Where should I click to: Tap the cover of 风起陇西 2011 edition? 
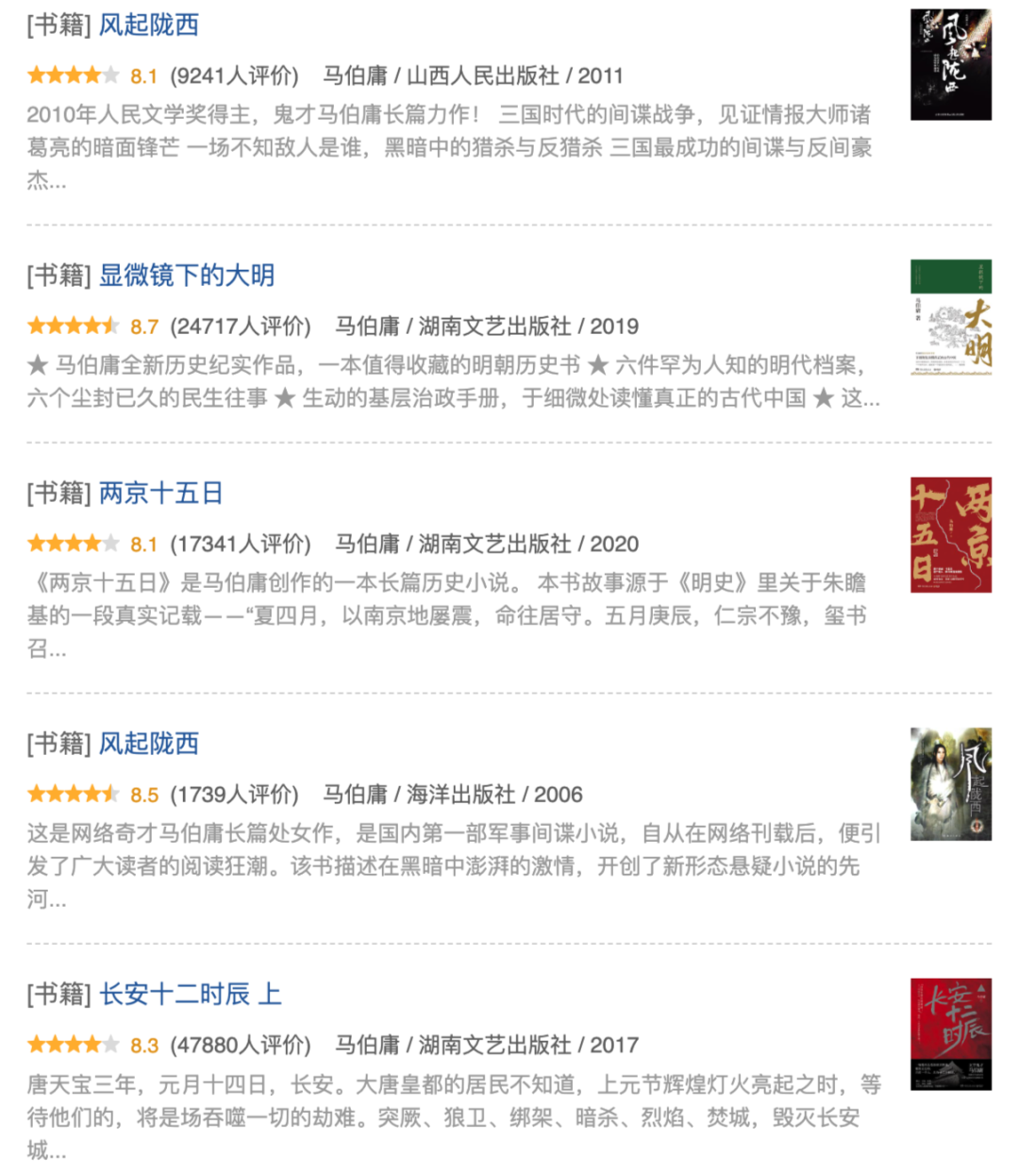pyautogui.click(x=950, y=64)
